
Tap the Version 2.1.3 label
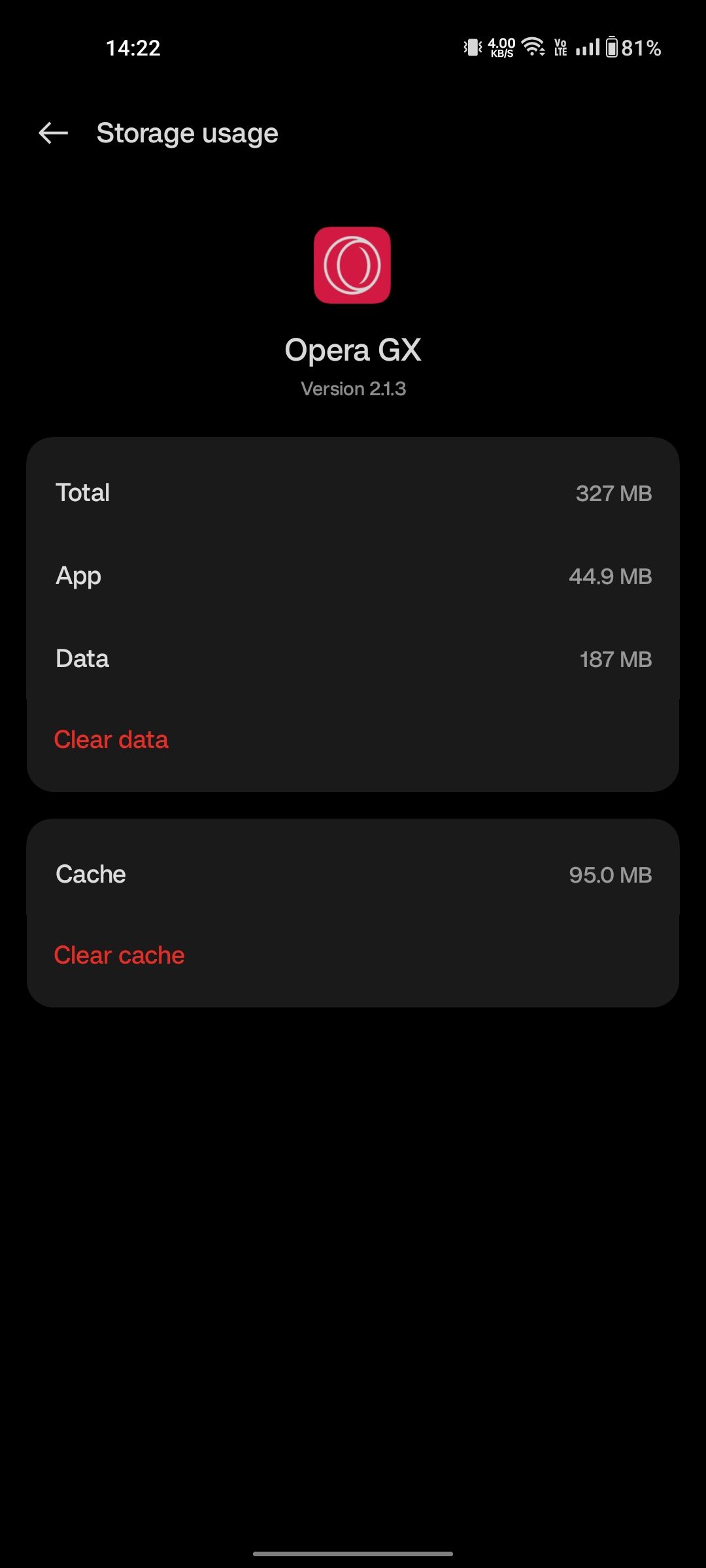point(353,389)
